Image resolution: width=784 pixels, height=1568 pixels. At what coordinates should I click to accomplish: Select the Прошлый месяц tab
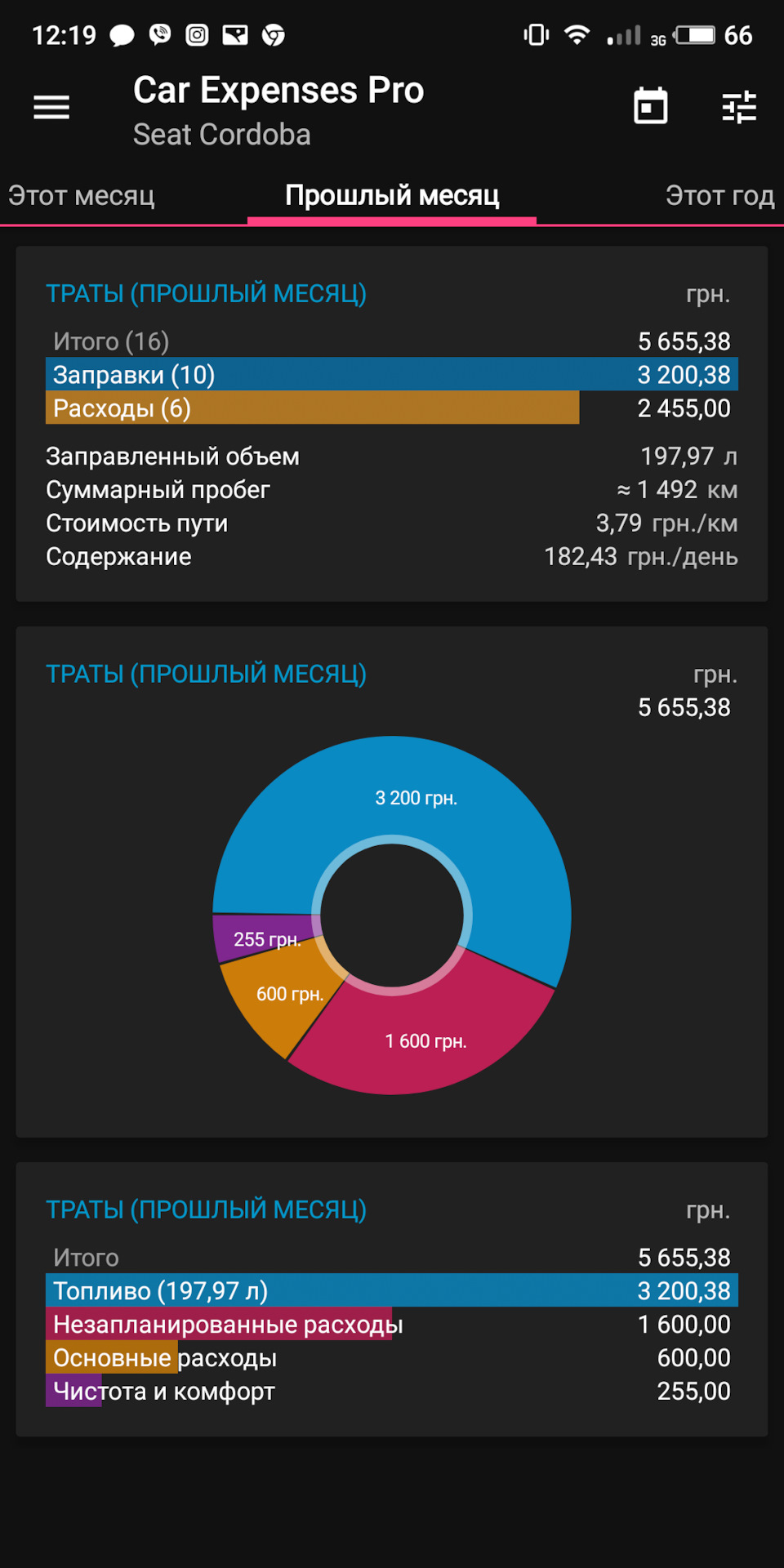pyautogui.click(x=392, y=196)
